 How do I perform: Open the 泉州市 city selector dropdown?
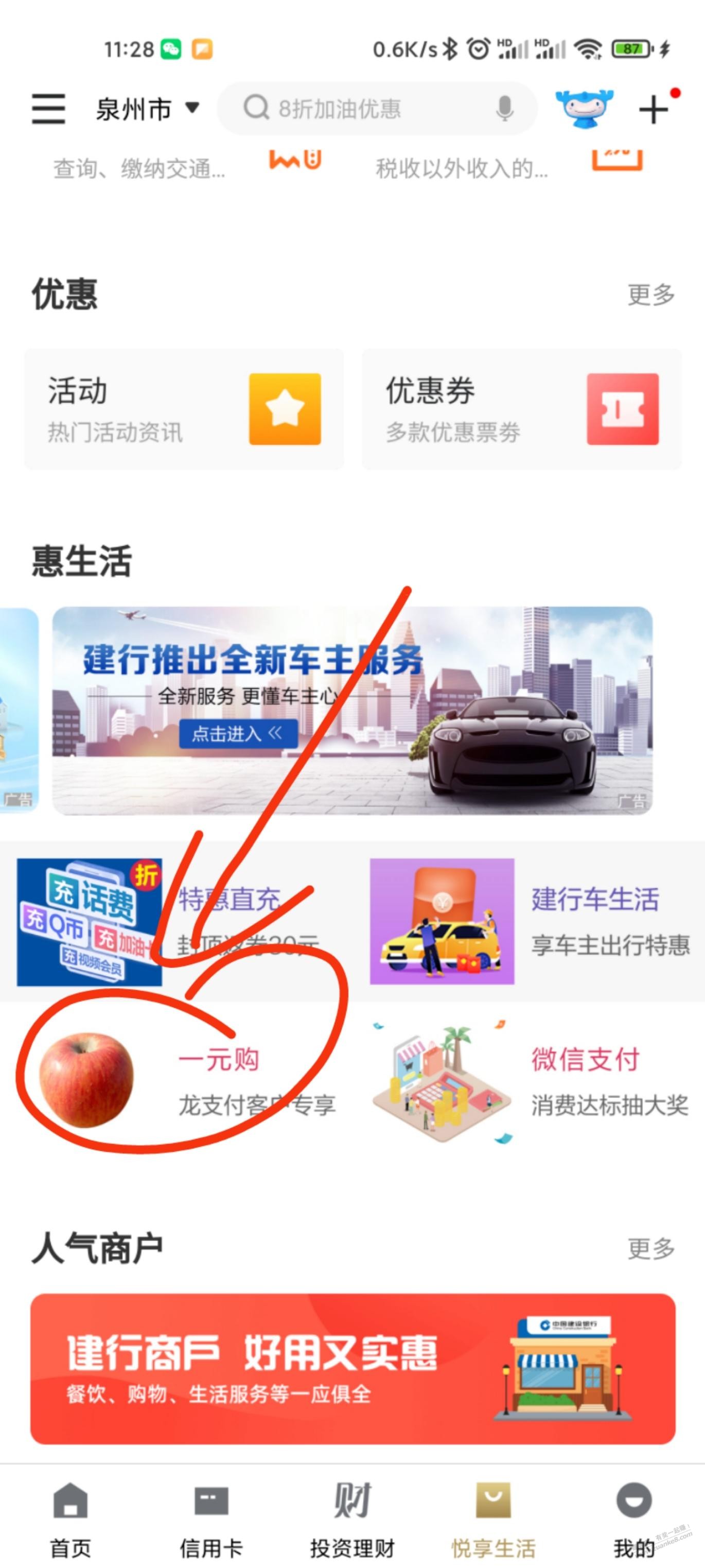tap(147, 110)
